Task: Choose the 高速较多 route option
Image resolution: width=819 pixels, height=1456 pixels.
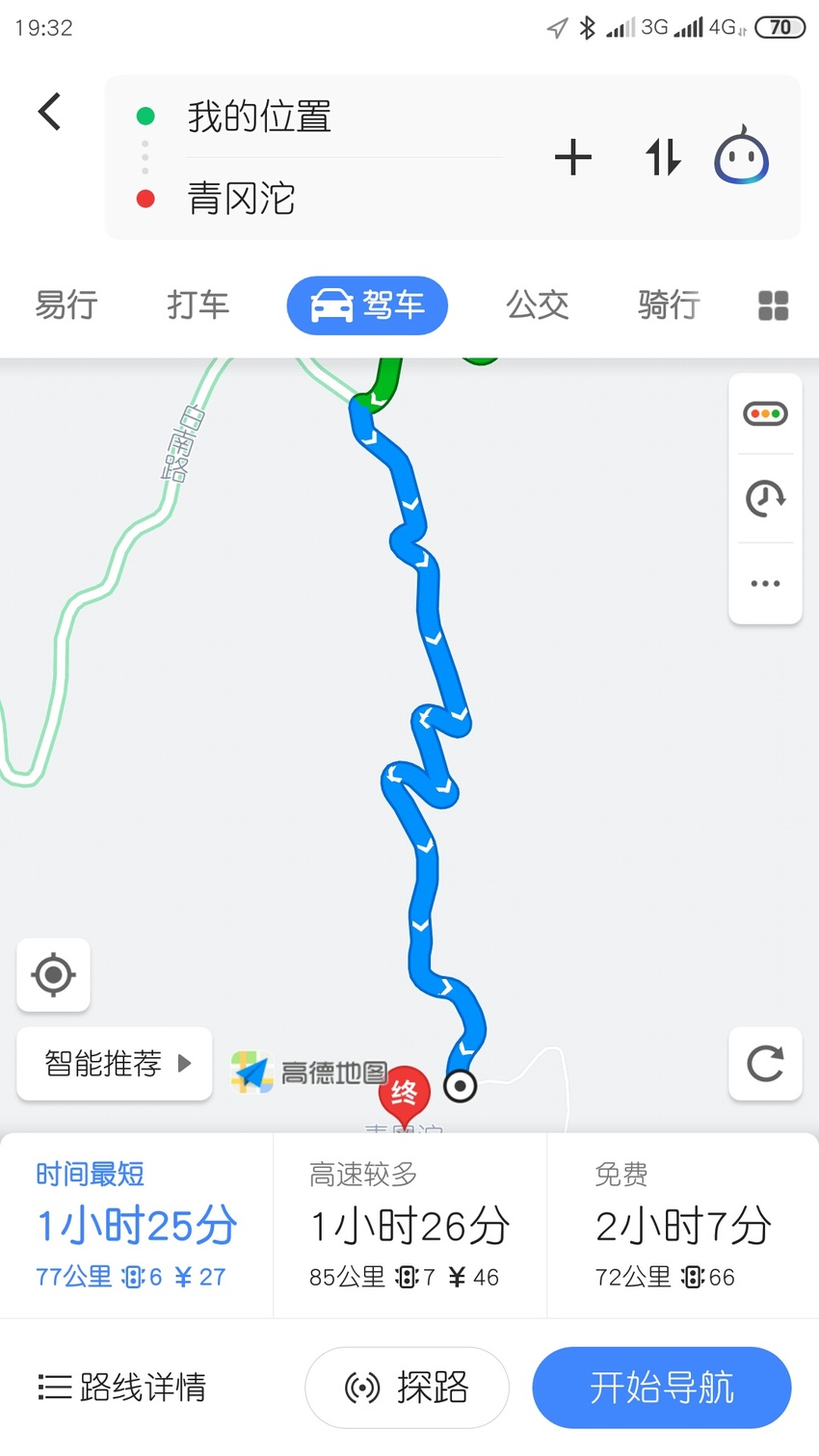Action: point(409,1225)
